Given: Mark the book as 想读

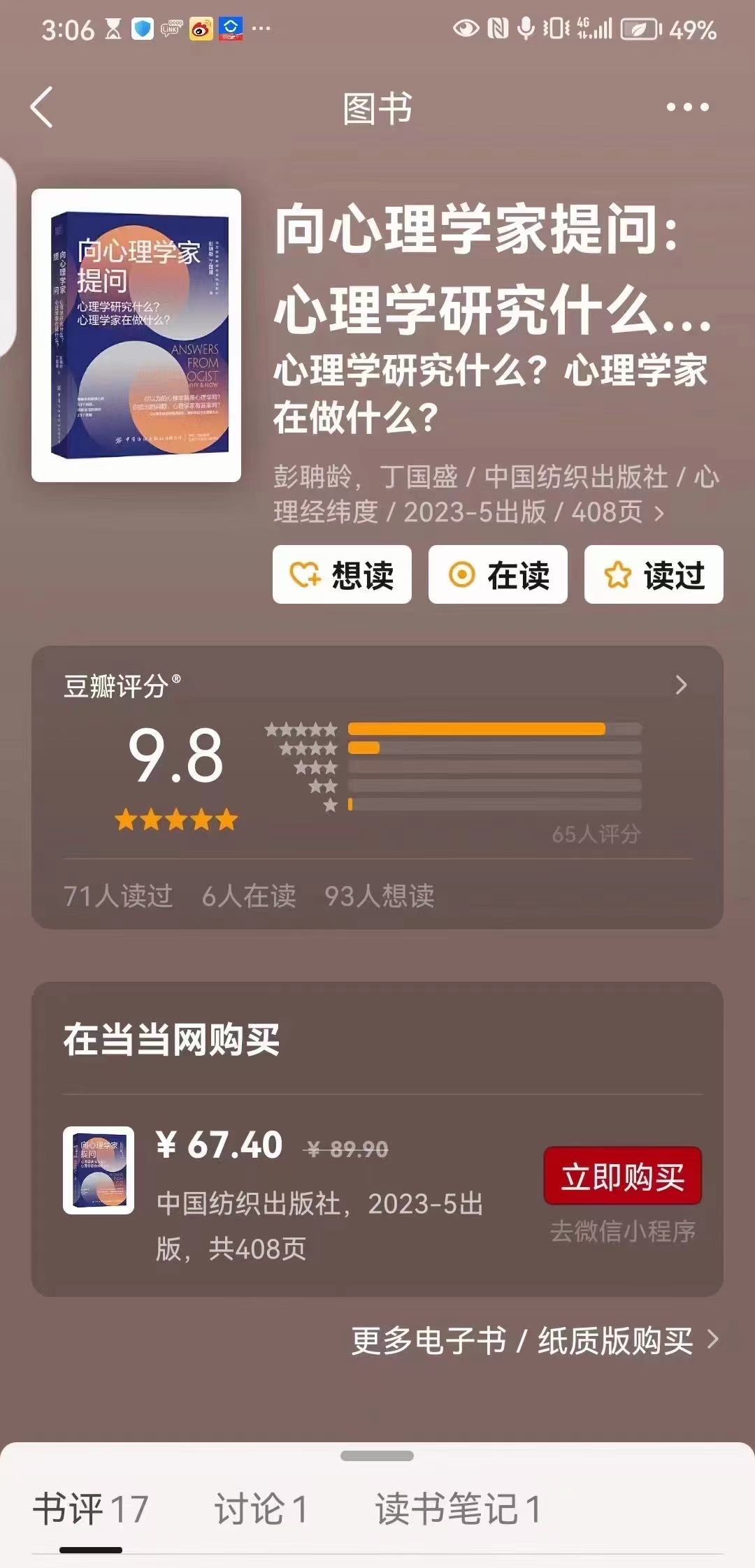Looking at the screenshot, I should click(x=342, y=574).
